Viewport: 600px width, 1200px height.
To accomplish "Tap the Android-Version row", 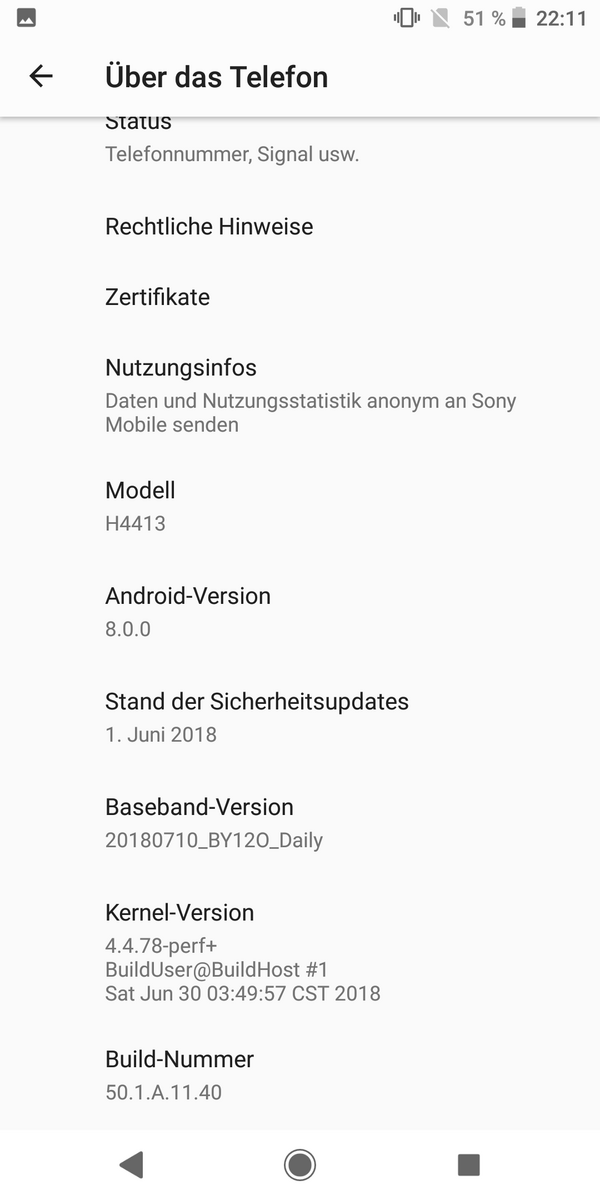I will (300, 611).
